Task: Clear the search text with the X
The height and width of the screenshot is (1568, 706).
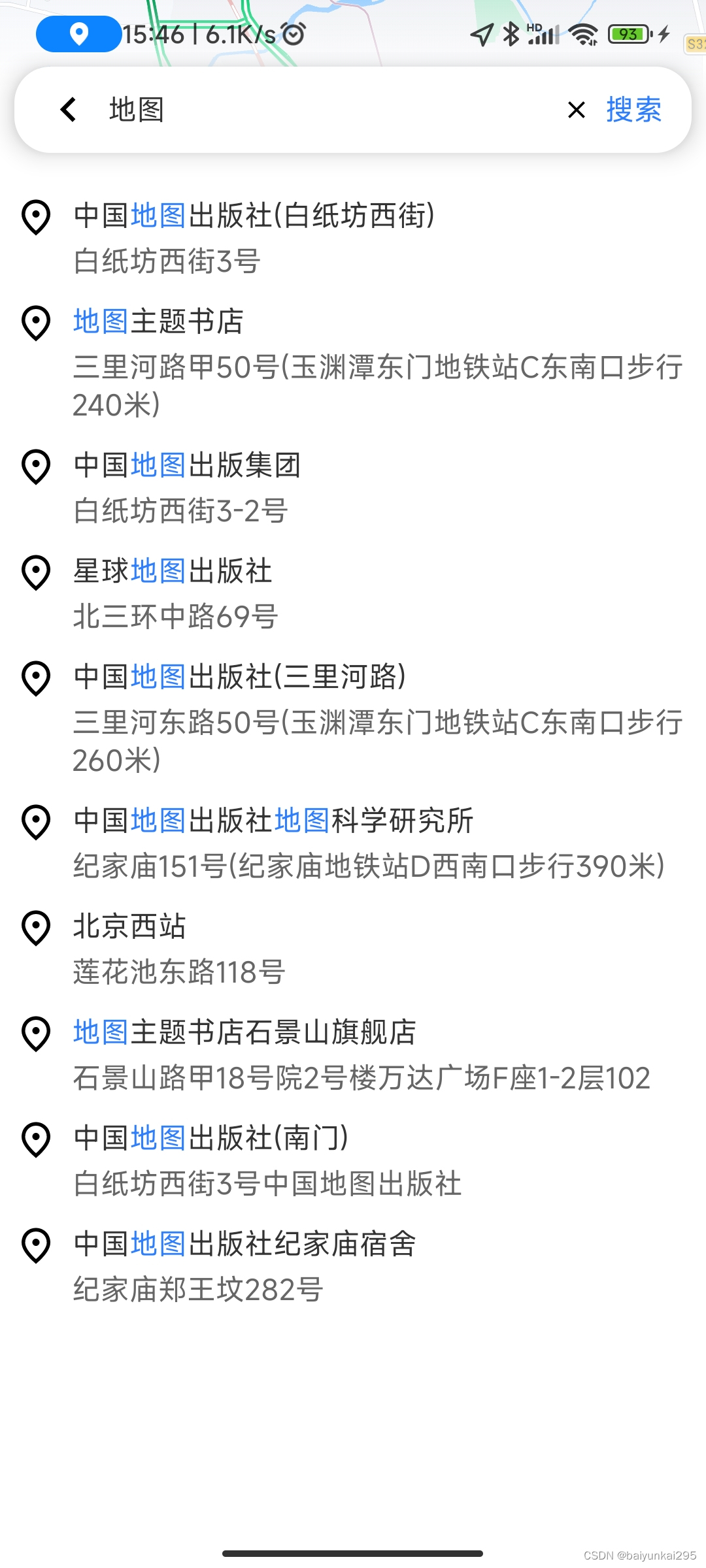Action: [576, 110]
